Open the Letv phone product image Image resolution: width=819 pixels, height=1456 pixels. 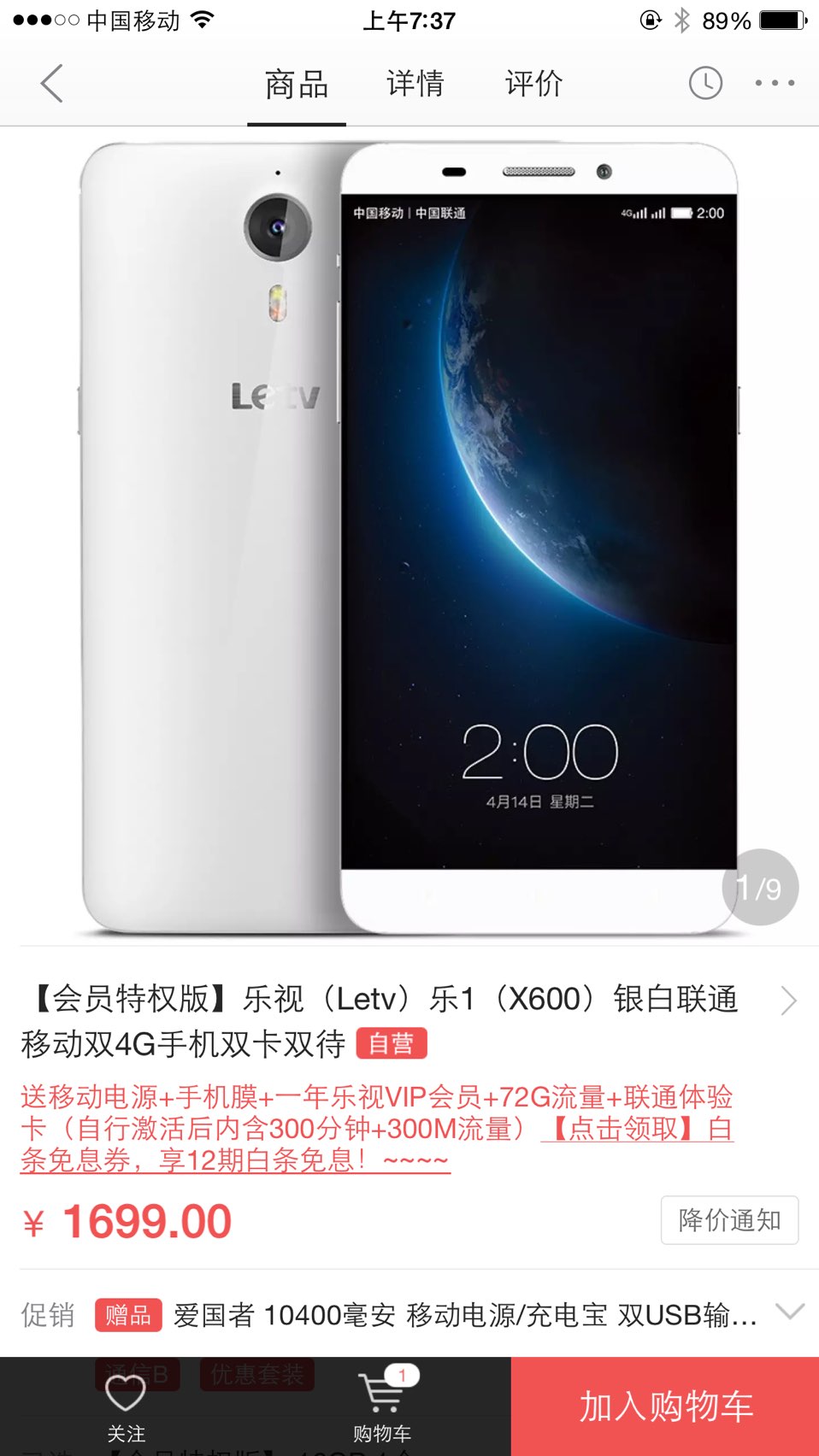(x=409, y=538)
